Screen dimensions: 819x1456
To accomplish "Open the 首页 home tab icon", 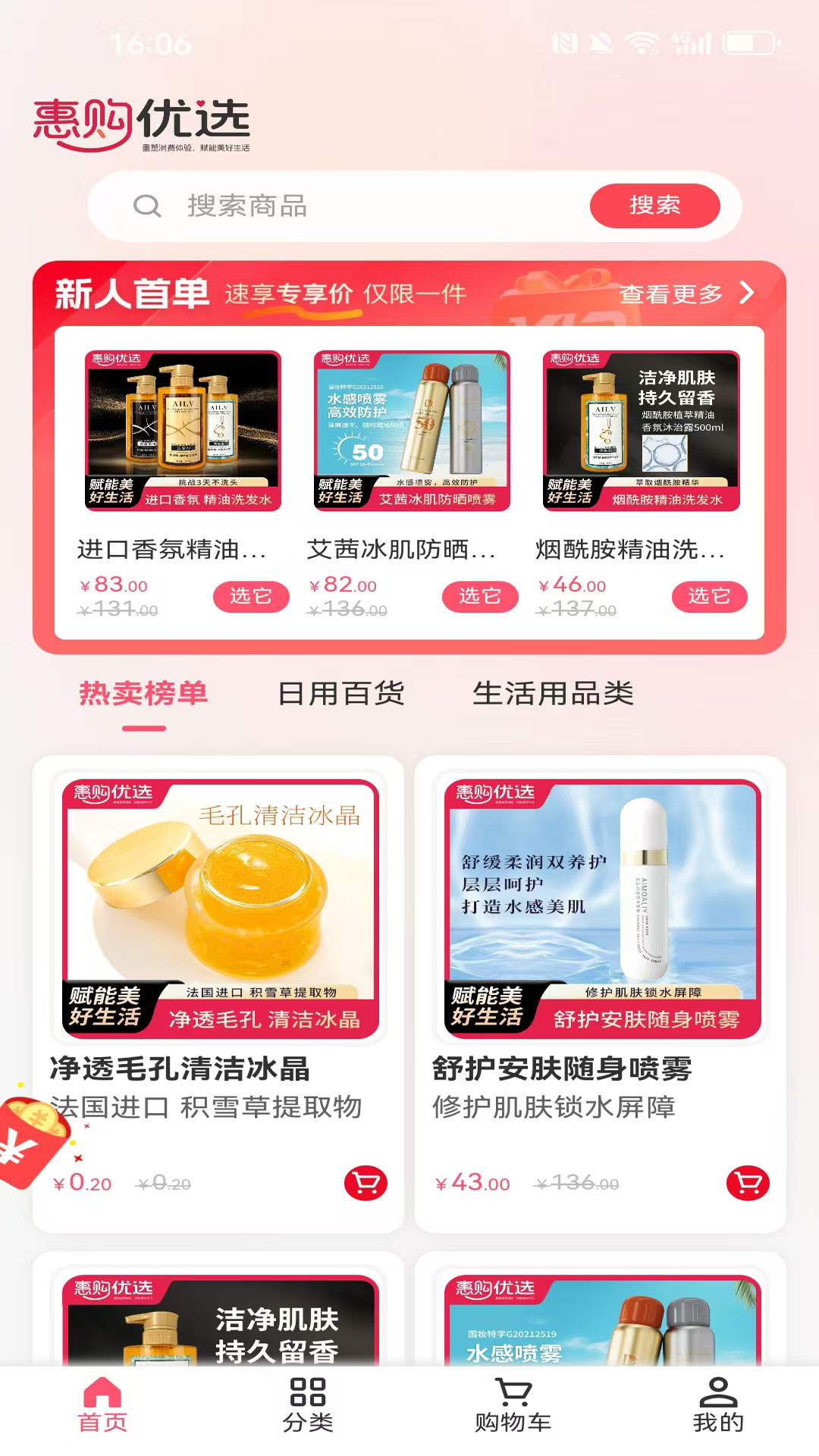I will pyautogui.click(x=102, y=1394).
